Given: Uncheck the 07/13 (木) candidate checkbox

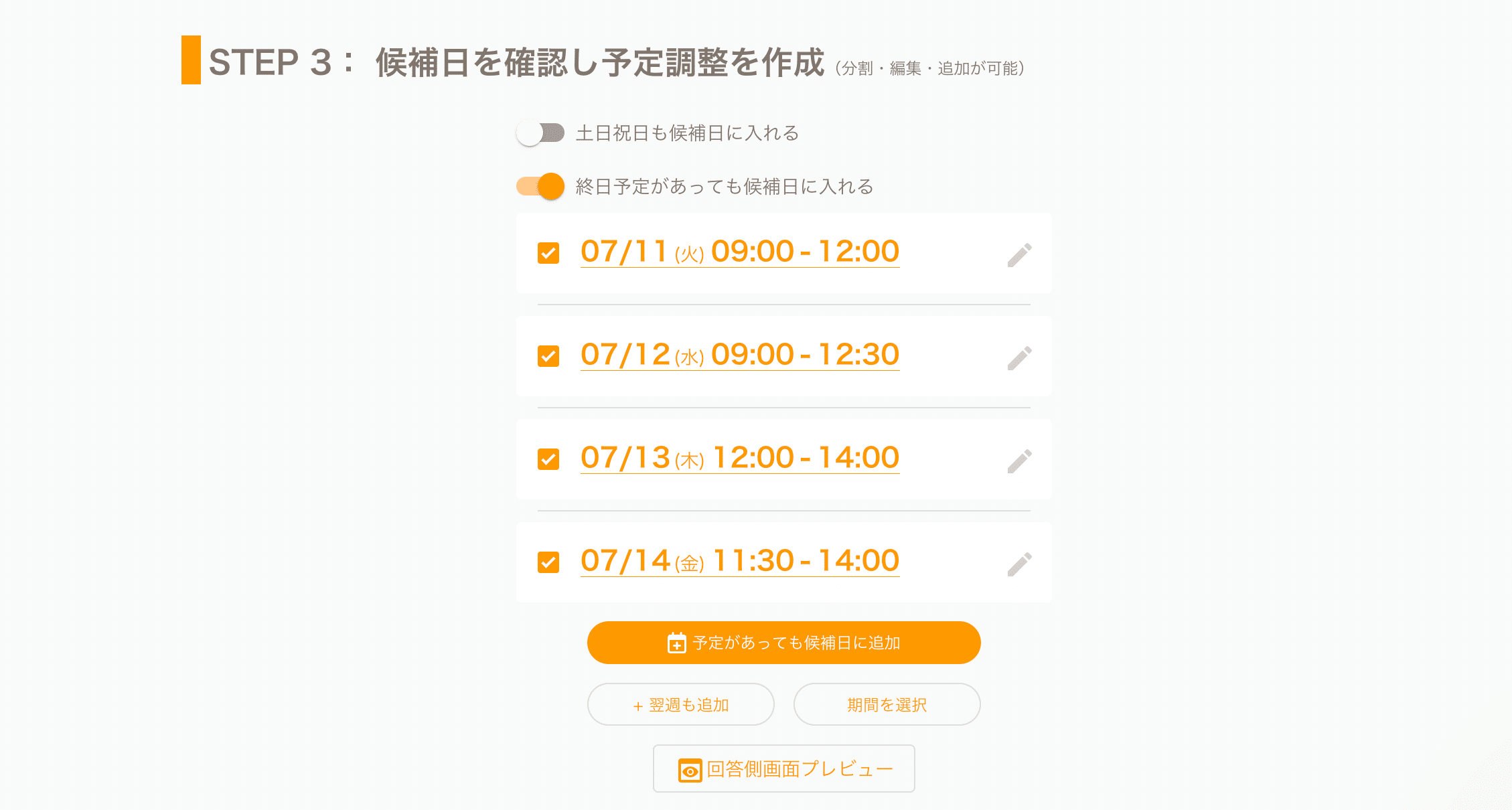Looking at the screenshot, I should click(x=548, y=459).
